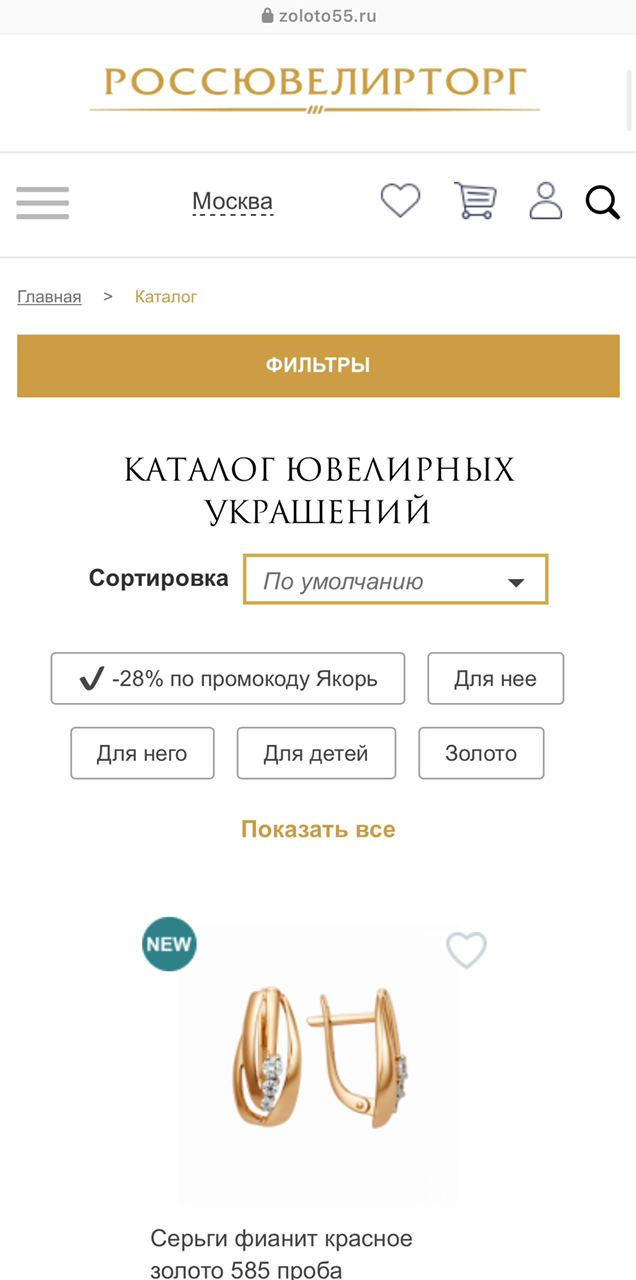Choose the Для детей chip
636x1280 pixels.
[316, 753]
